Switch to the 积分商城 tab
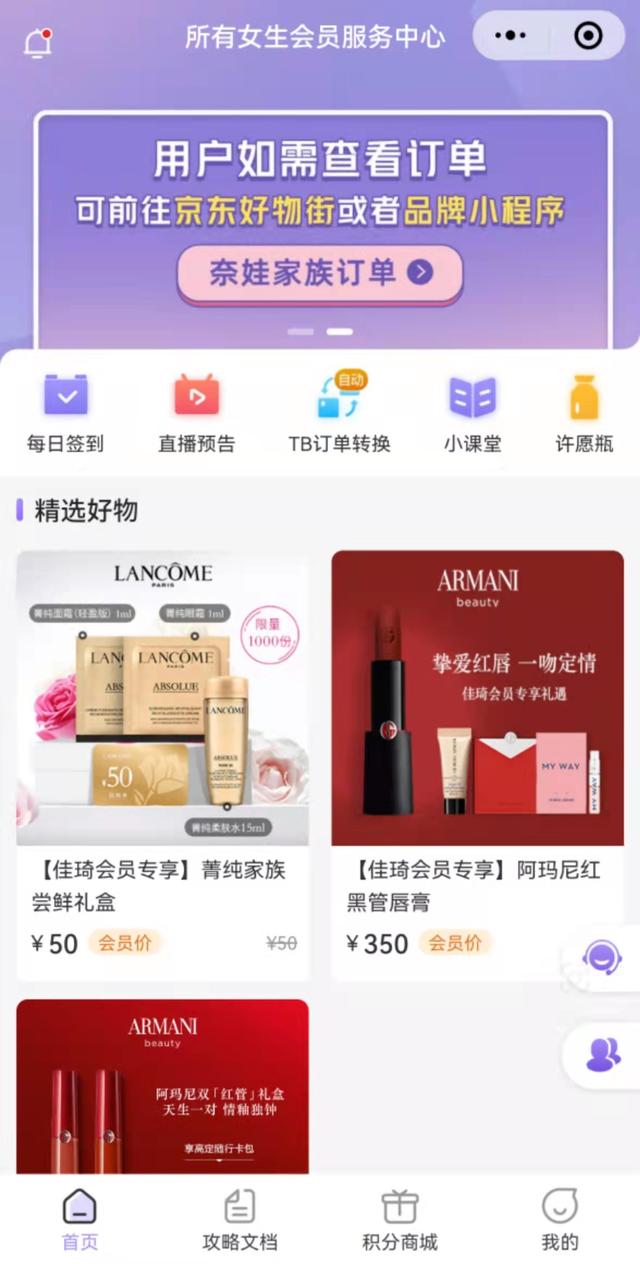Image resolution: width=640 pixels, height=1264 pixels. click(x=400, y=1219)
